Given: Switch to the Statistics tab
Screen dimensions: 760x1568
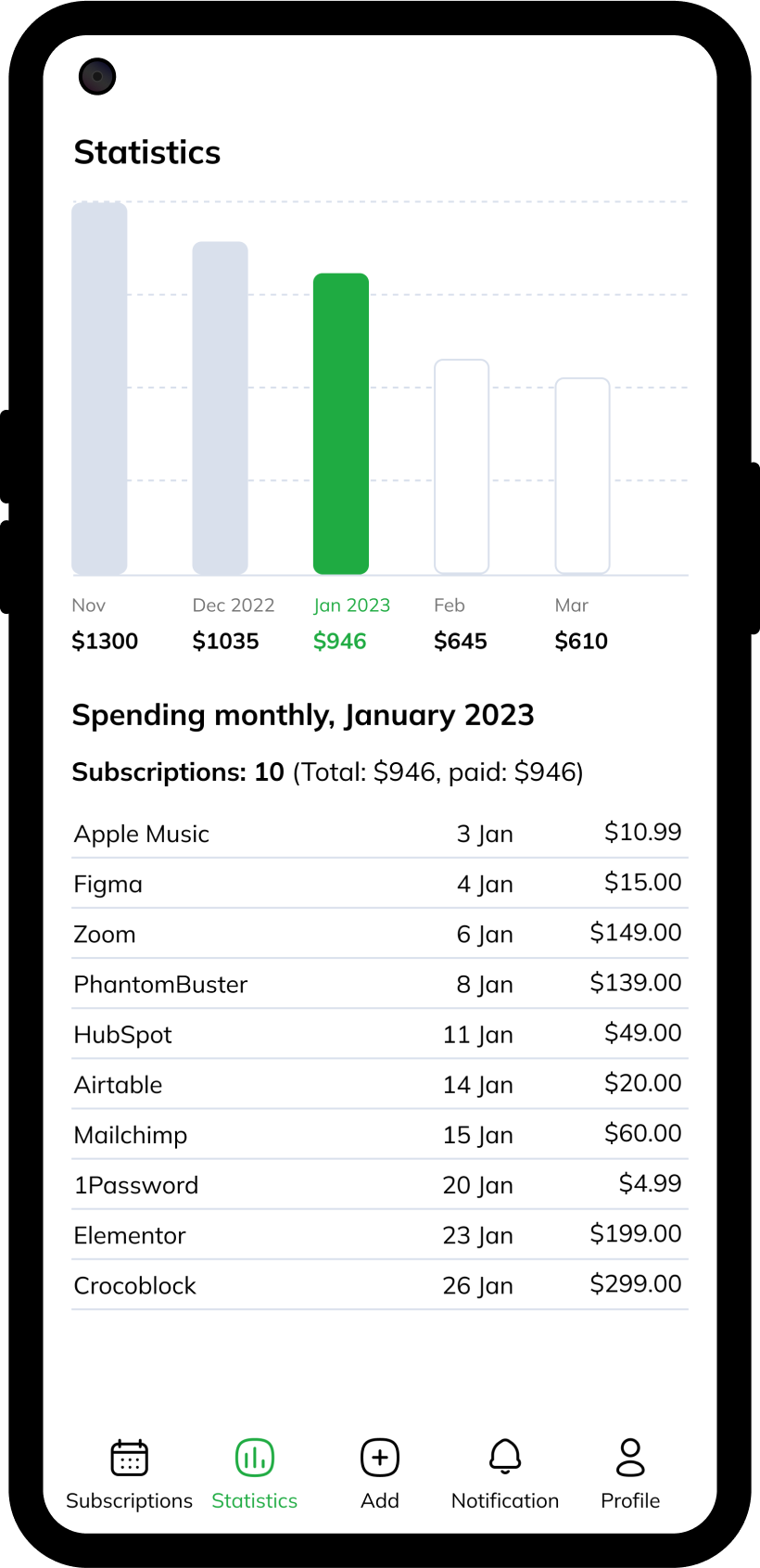Looking at the screenshot, I should [254, 1474].
